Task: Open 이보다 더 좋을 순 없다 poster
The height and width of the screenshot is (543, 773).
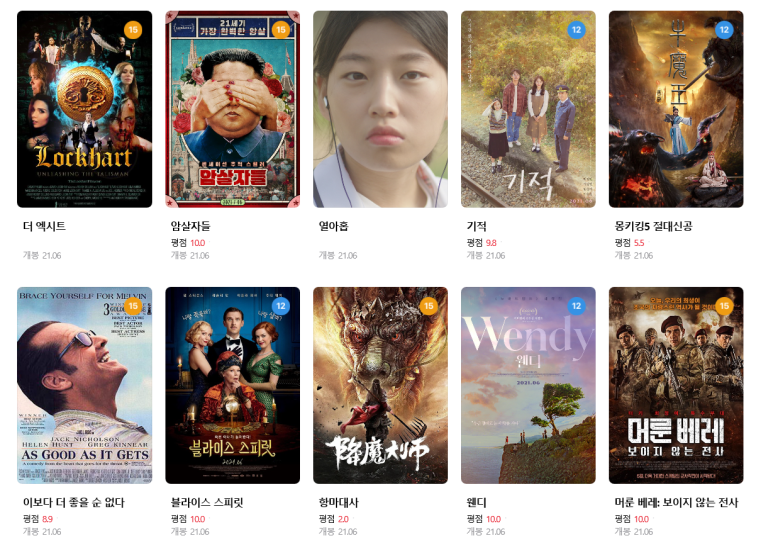Action: 84,385
